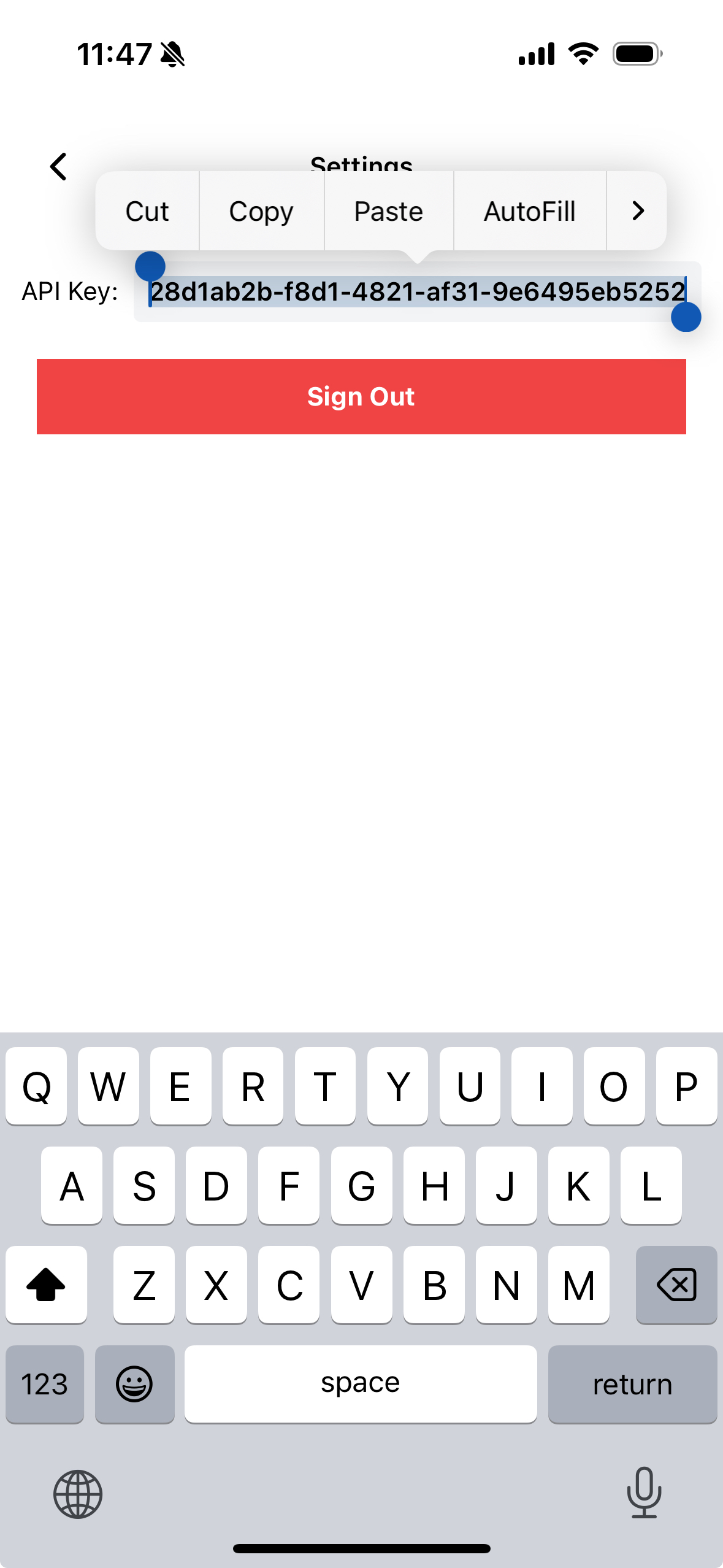Go back from Settings
The width and height of the screenshot is (723, 1568).
click(58, 166)
